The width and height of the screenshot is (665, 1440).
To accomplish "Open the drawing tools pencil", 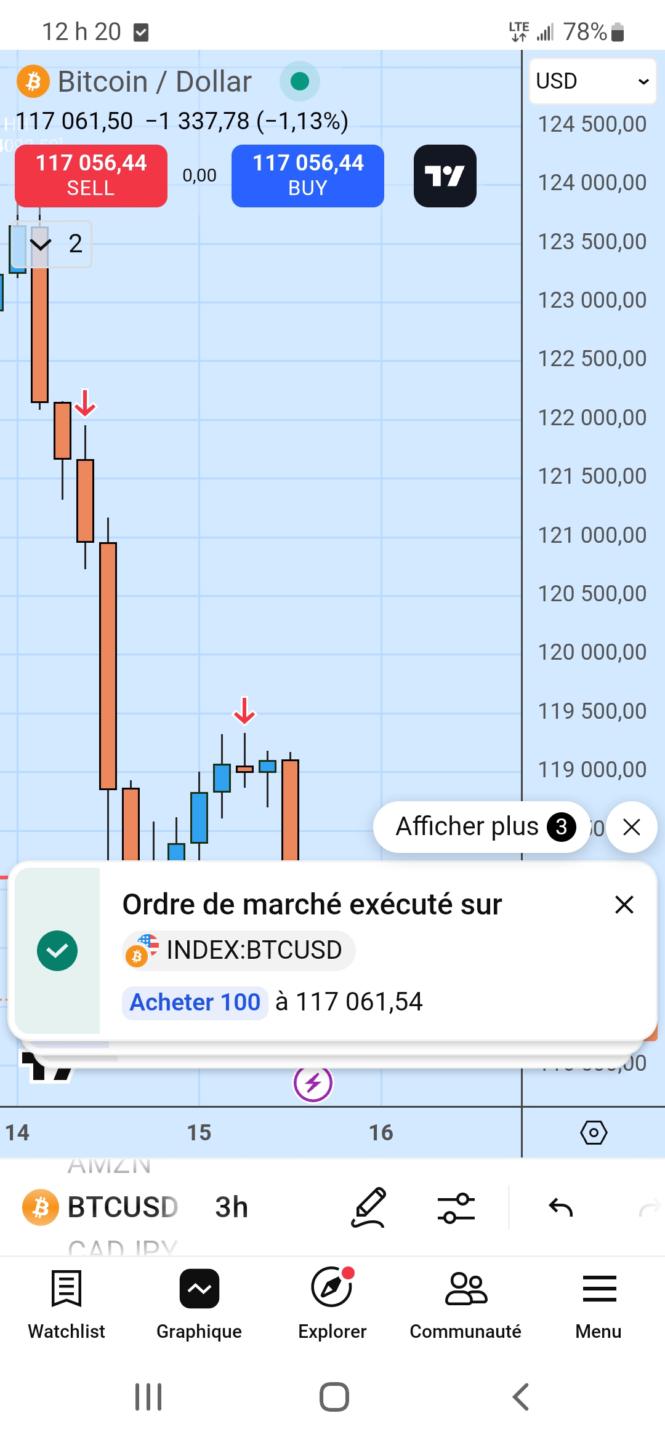I will click(x=369, y=1207).
